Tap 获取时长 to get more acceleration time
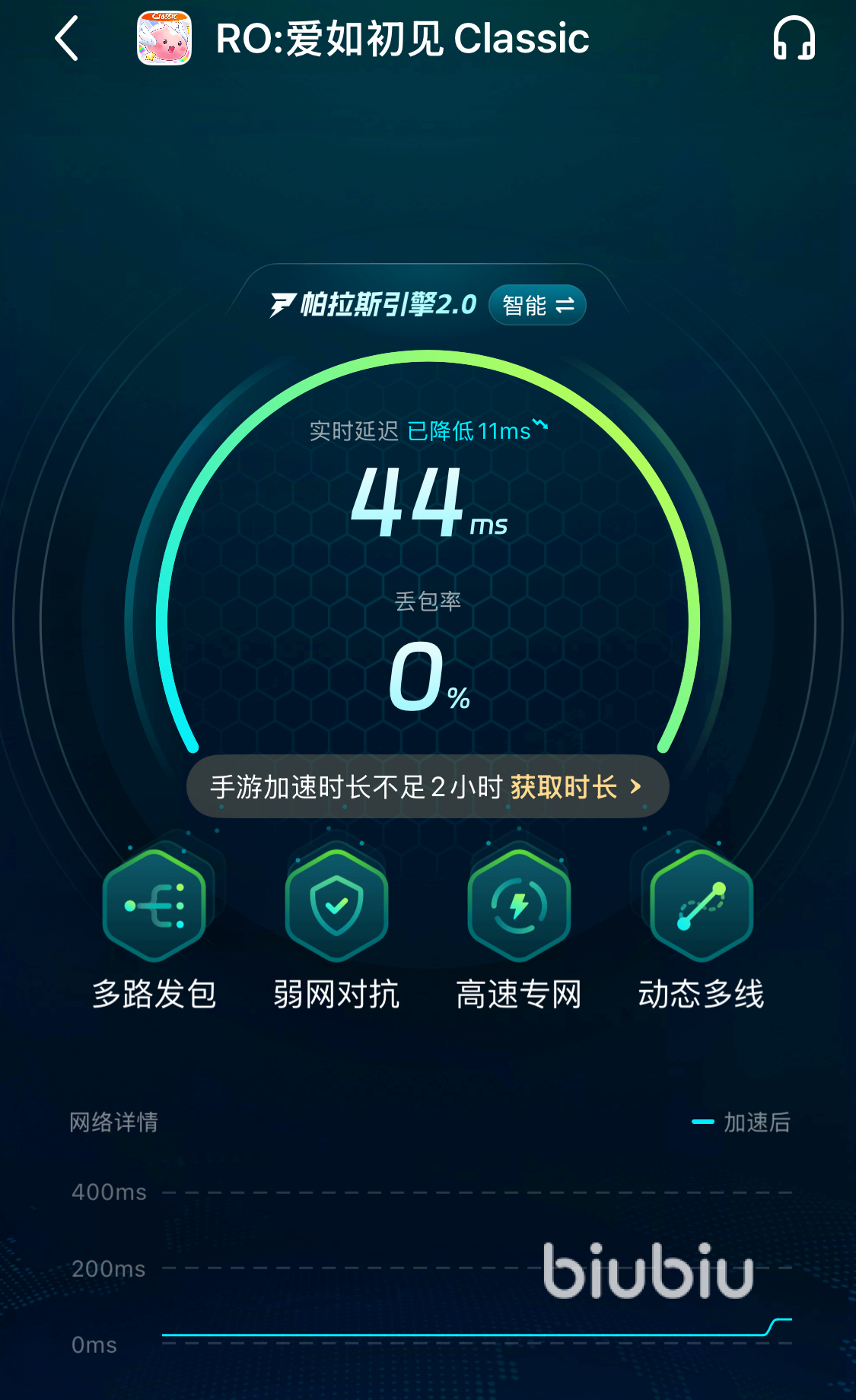Viewport: 856px width, 1400px height. 575,787
